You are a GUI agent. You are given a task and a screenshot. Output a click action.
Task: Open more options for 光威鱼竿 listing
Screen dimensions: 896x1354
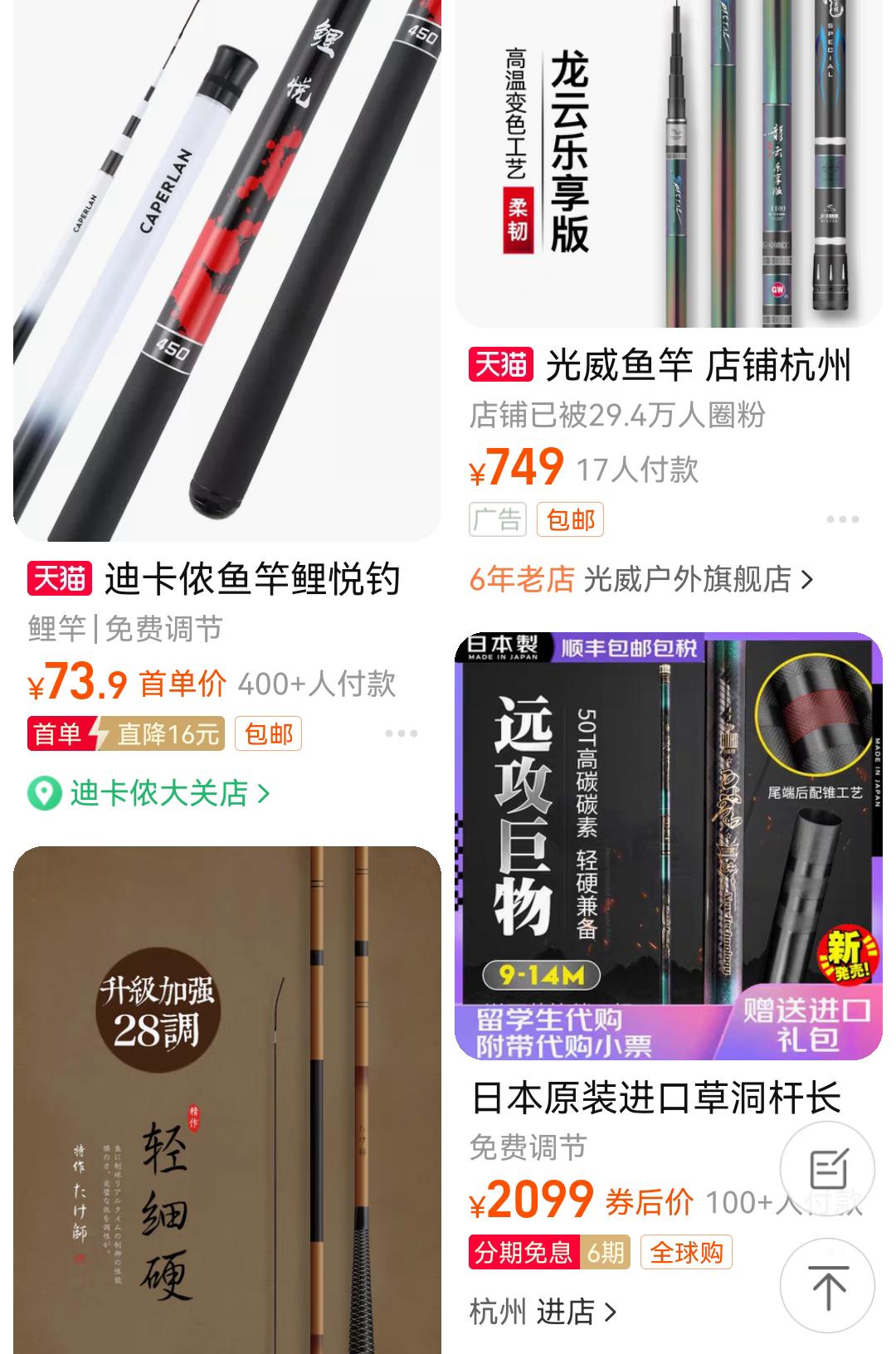[x=842, y=520]
